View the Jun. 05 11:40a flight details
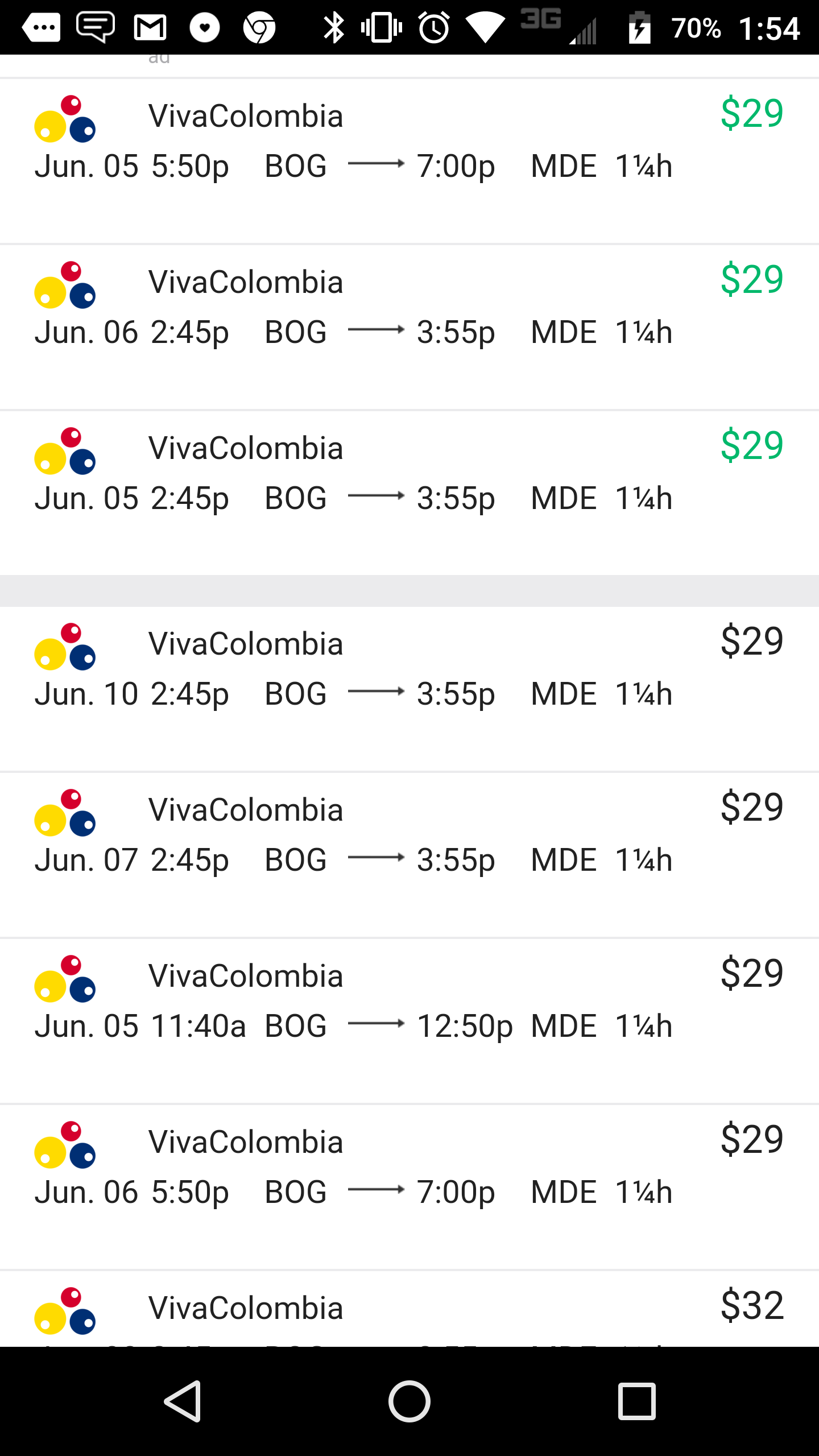819x1456 pixels. (409, 1021)
